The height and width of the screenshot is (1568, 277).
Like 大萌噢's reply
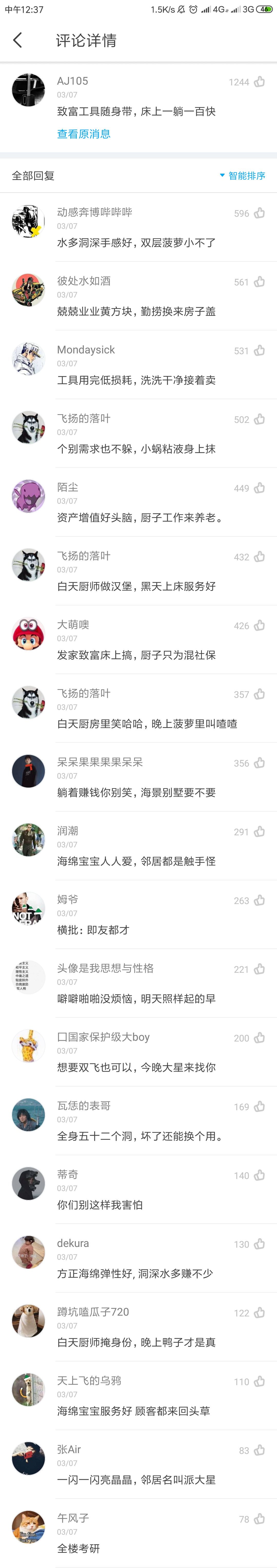pyautogui.click(x=259, y=625)
